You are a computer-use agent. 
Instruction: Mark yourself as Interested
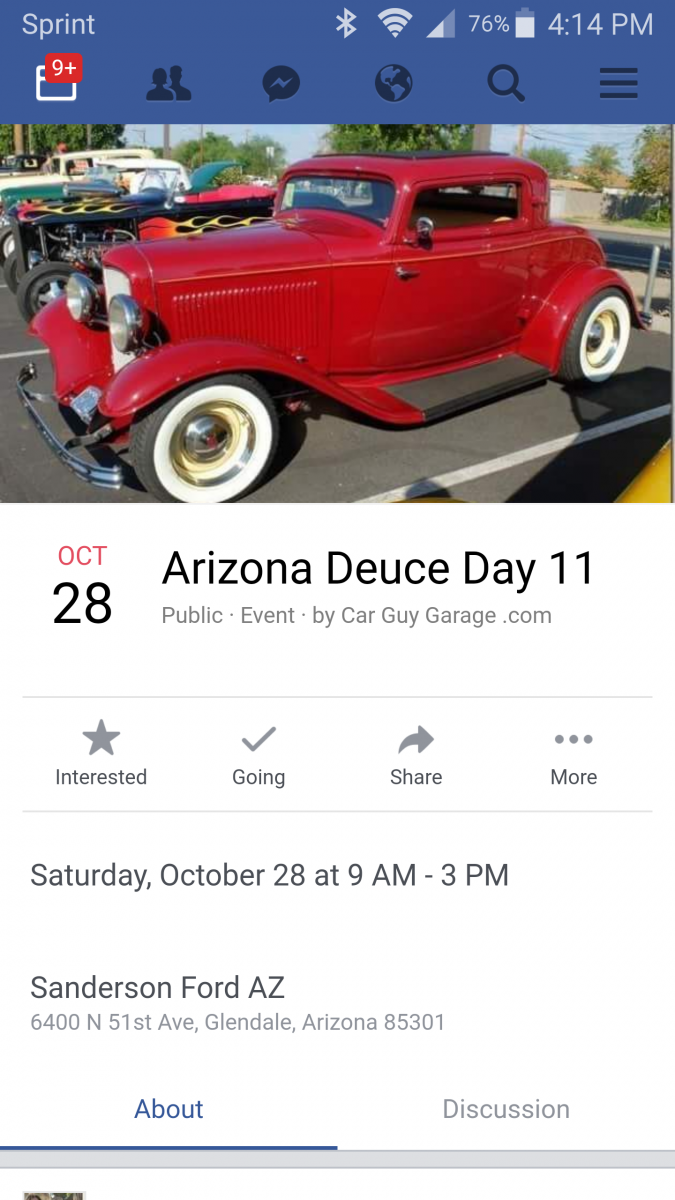(101, 755)
